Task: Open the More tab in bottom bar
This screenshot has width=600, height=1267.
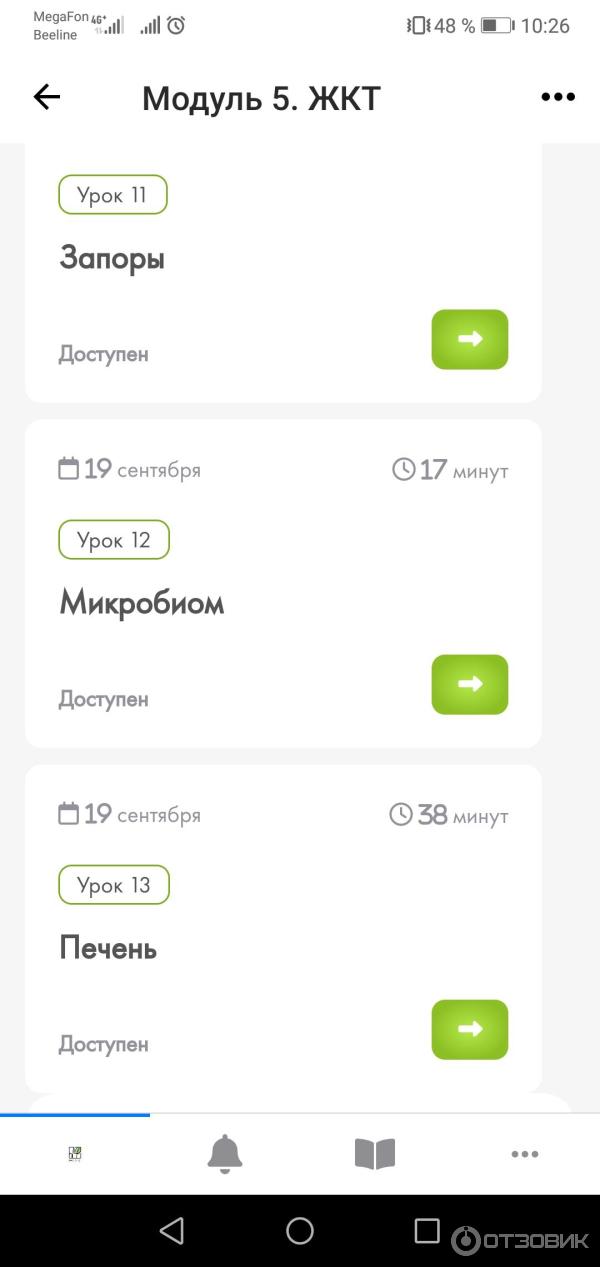Action: [x=525, y=1154]
